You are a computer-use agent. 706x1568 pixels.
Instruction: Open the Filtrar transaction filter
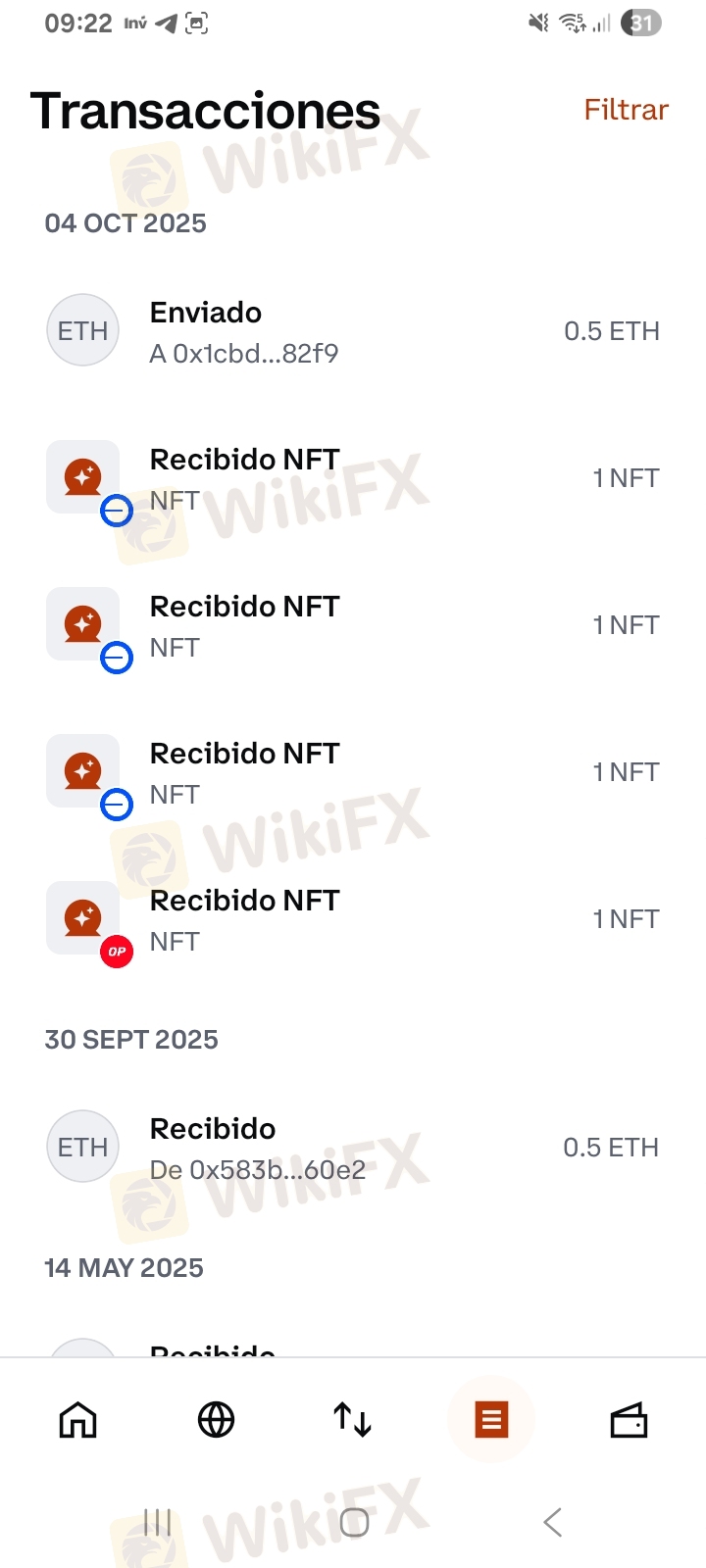[x=626, y=110]
